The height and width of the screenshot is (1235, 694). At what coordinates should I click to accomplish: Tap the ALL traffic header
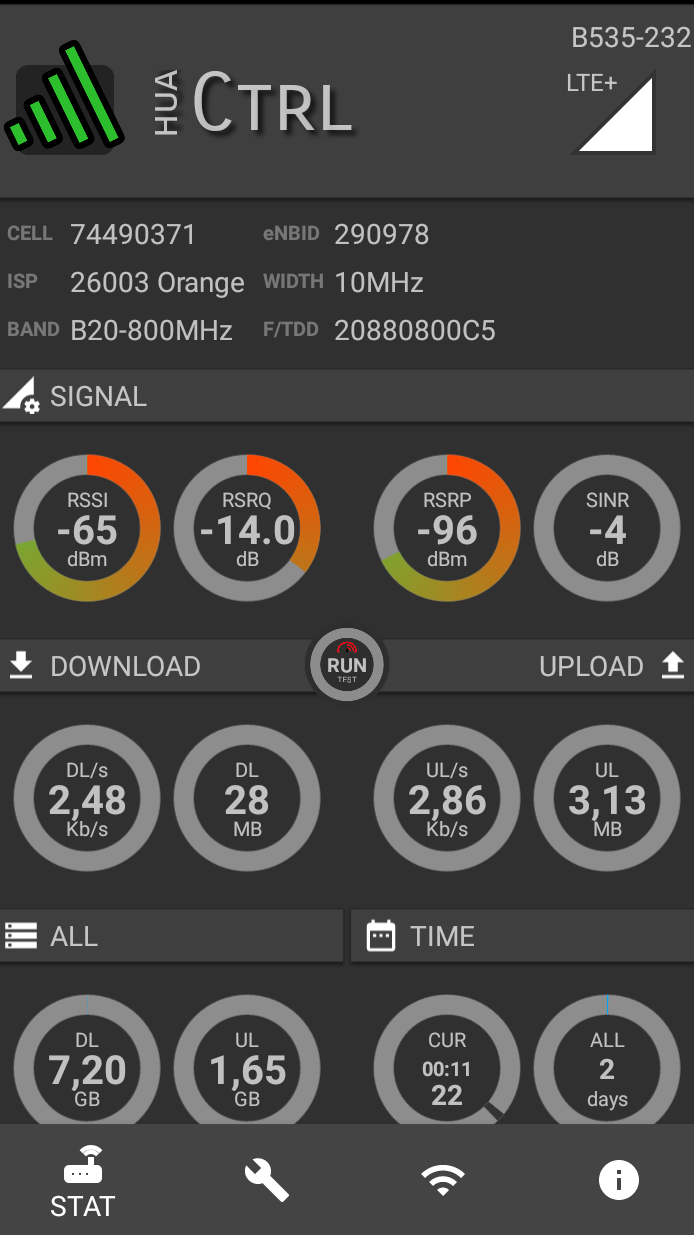click(x=171, y=936)
